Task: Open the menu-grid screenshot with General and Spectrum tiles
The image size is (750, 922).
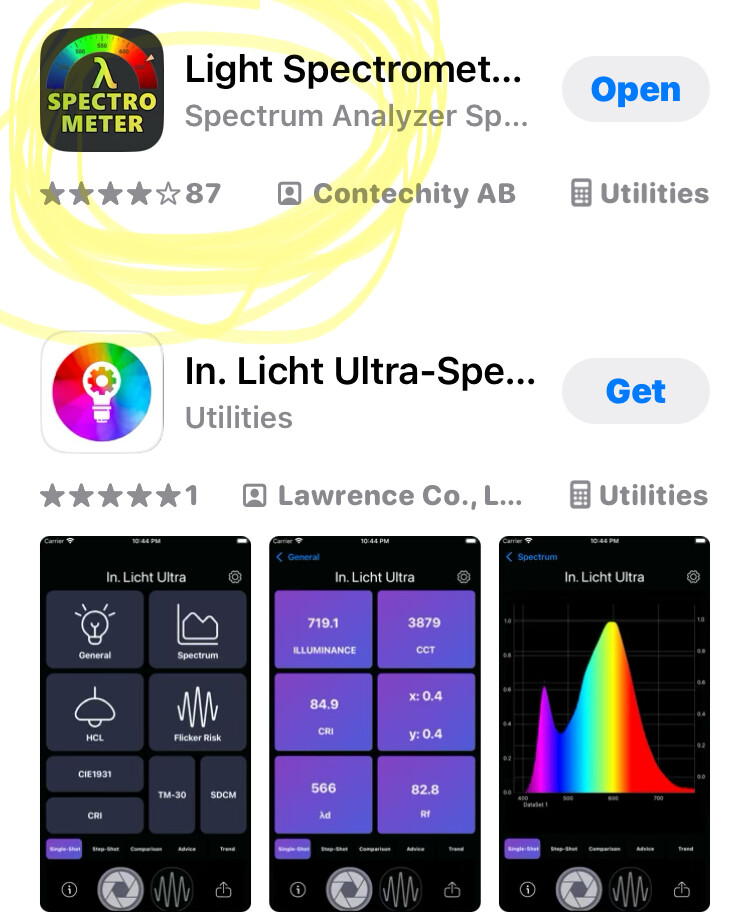Action: [145, 724]
